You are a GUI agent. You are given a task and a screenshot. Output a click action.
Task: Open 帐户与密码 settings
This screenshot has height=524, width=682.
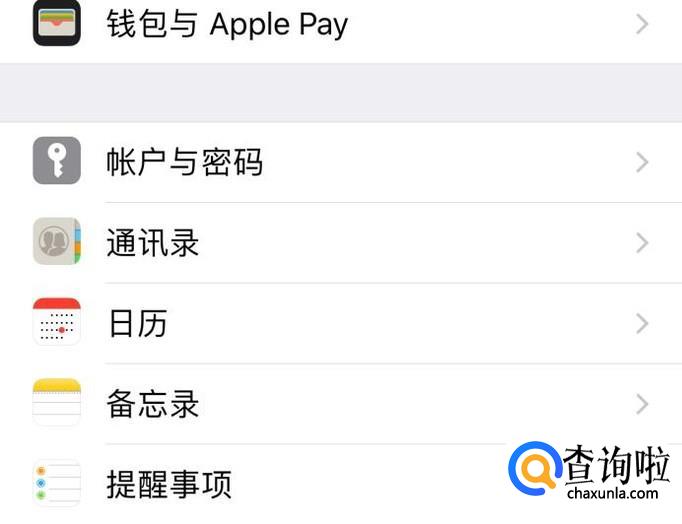185,162
